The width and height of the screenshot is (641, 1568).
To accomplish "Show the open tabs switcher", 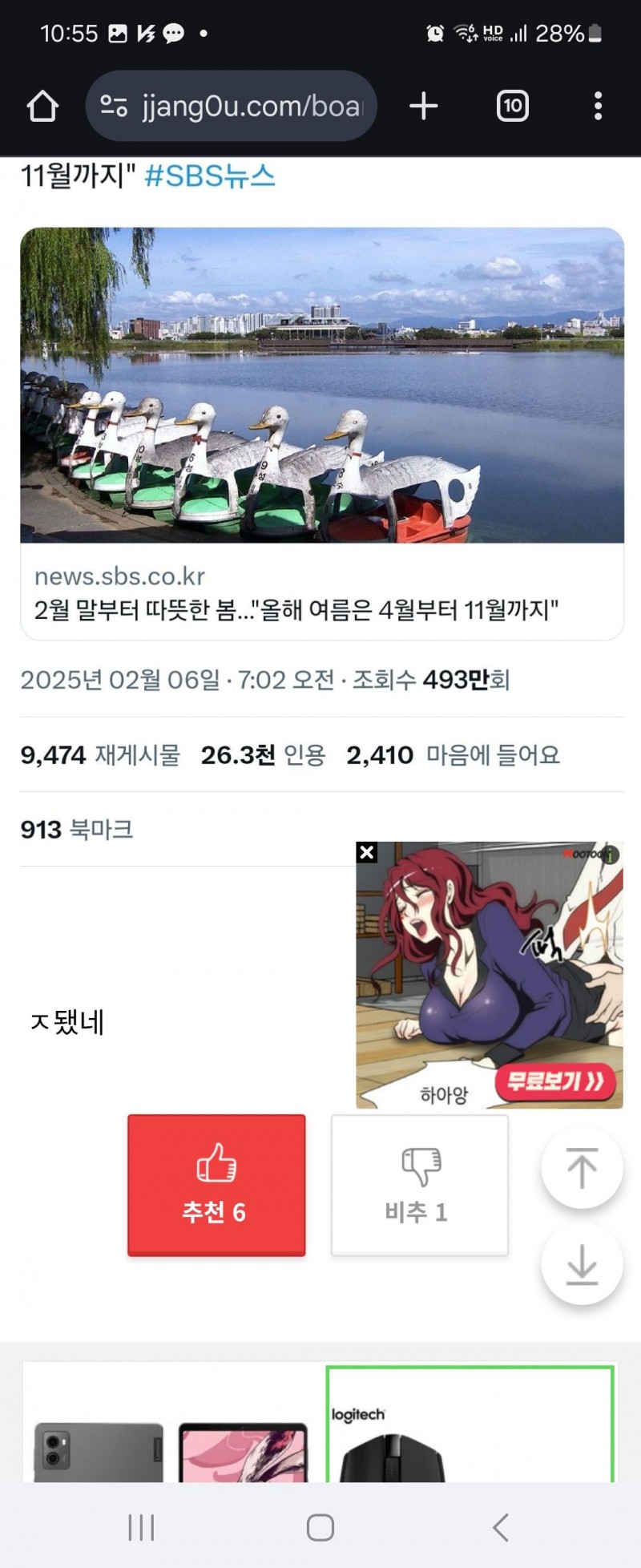I will pyautogui.click(x=512, y=106).
